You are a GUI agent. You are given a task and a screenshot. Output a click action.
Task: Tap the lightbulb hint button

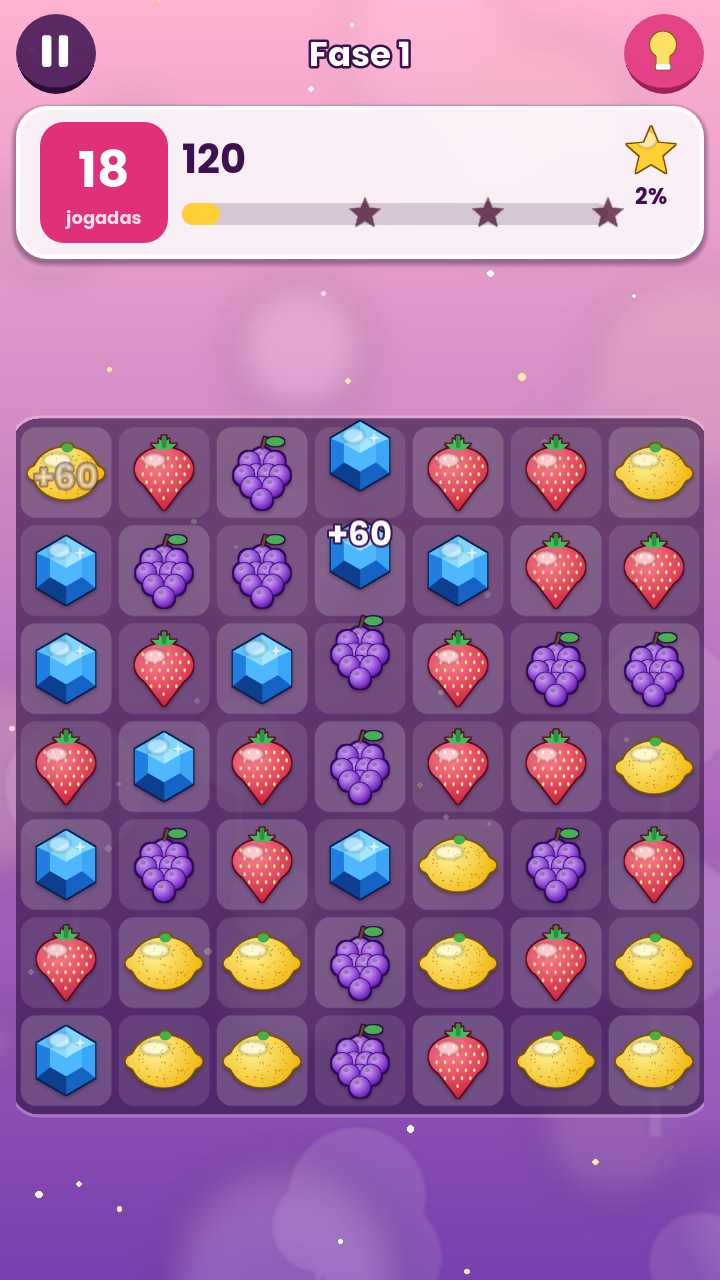[x=664, y=53]
